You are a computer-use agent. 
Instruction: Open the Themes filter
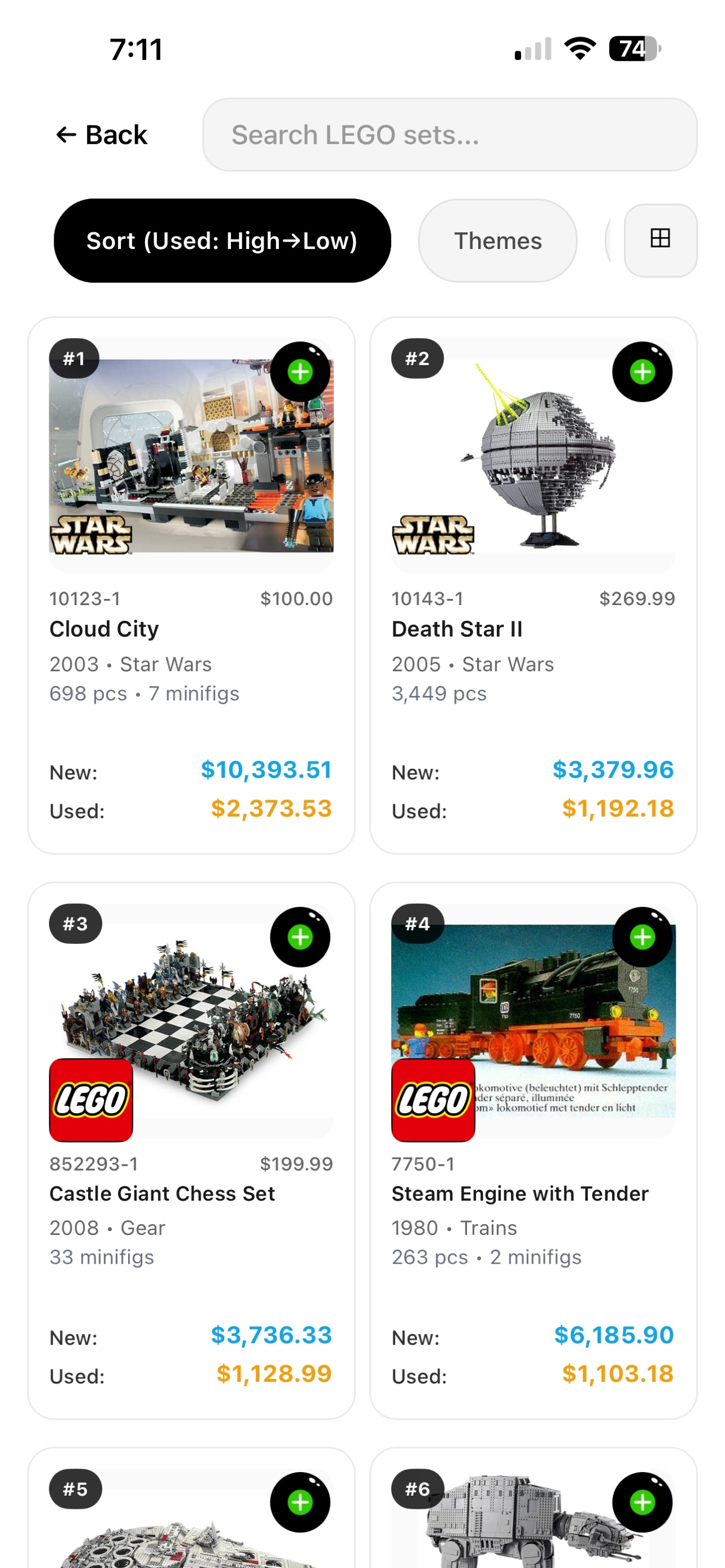pos(497,241)
